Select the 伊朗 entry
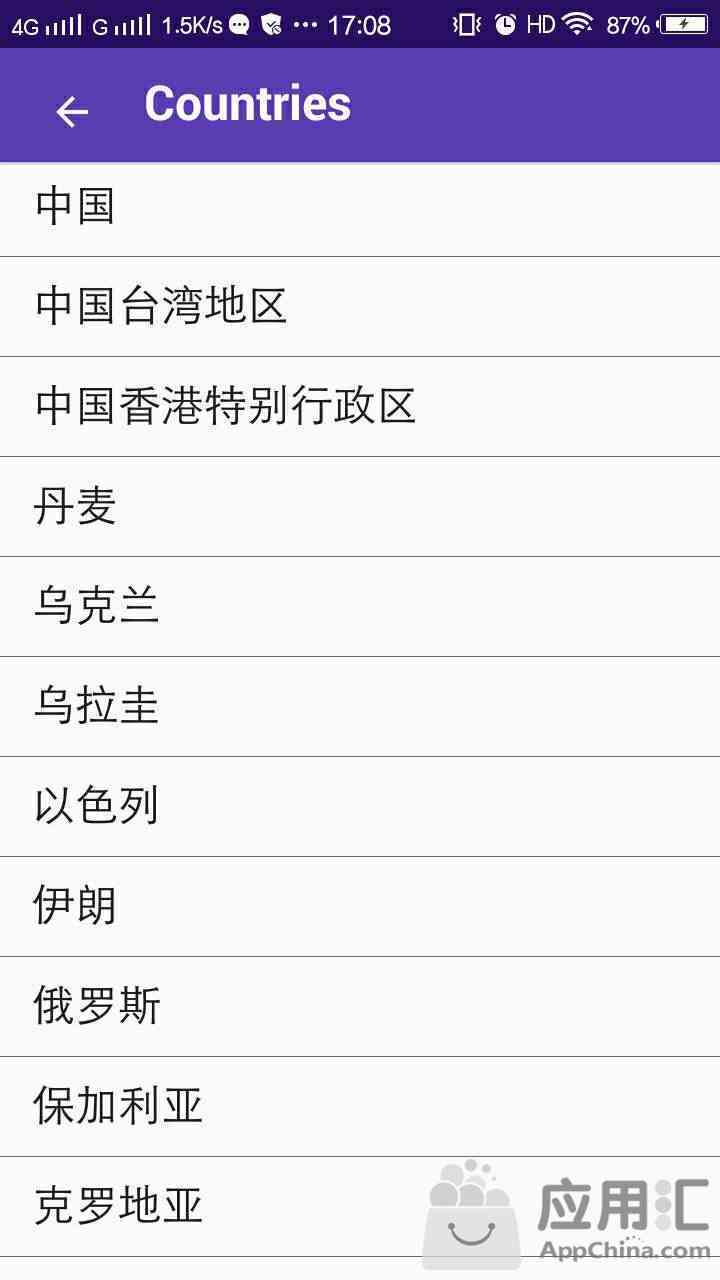The image size is (720, 1280). (360, 906)
